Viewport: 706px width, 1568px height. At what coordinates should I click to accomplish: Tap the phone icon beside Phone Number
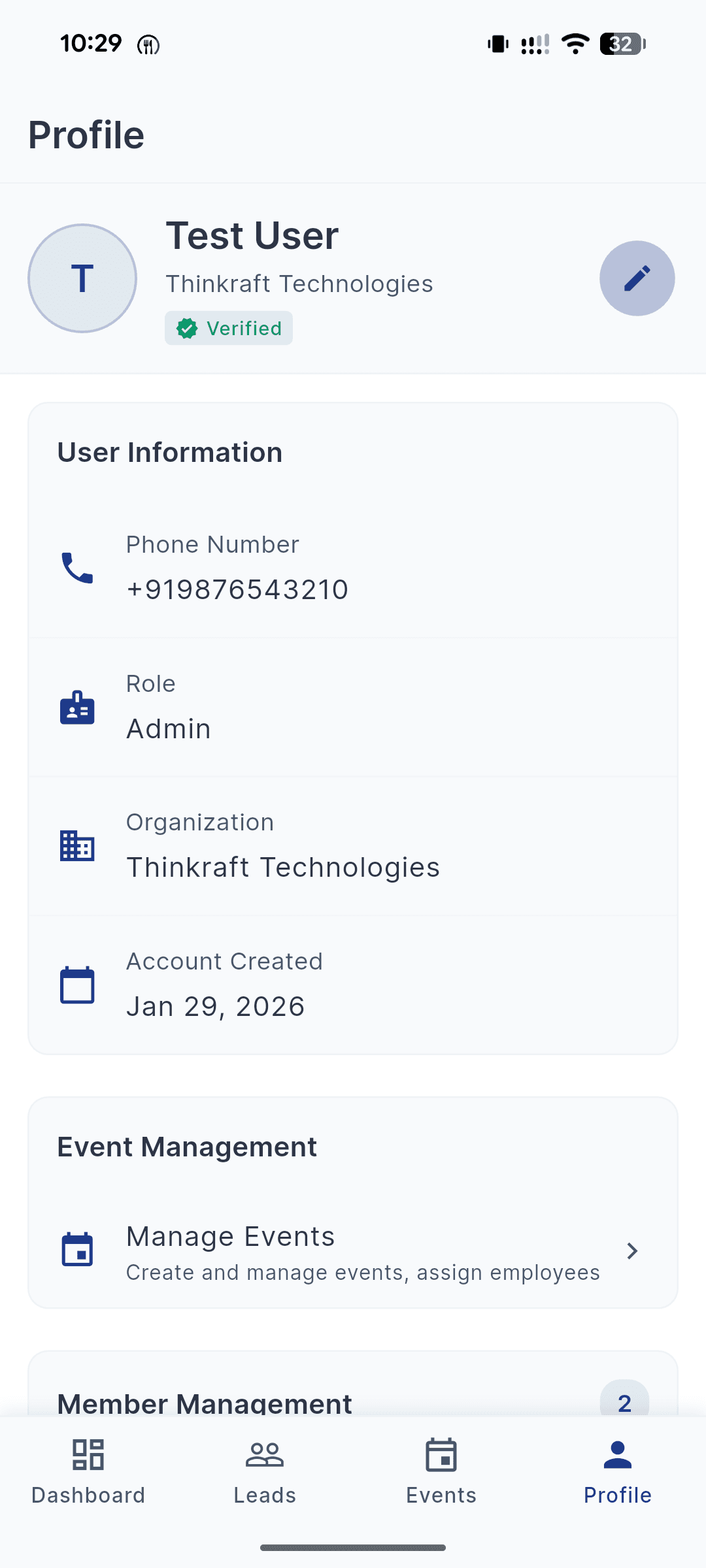[76, 568]
